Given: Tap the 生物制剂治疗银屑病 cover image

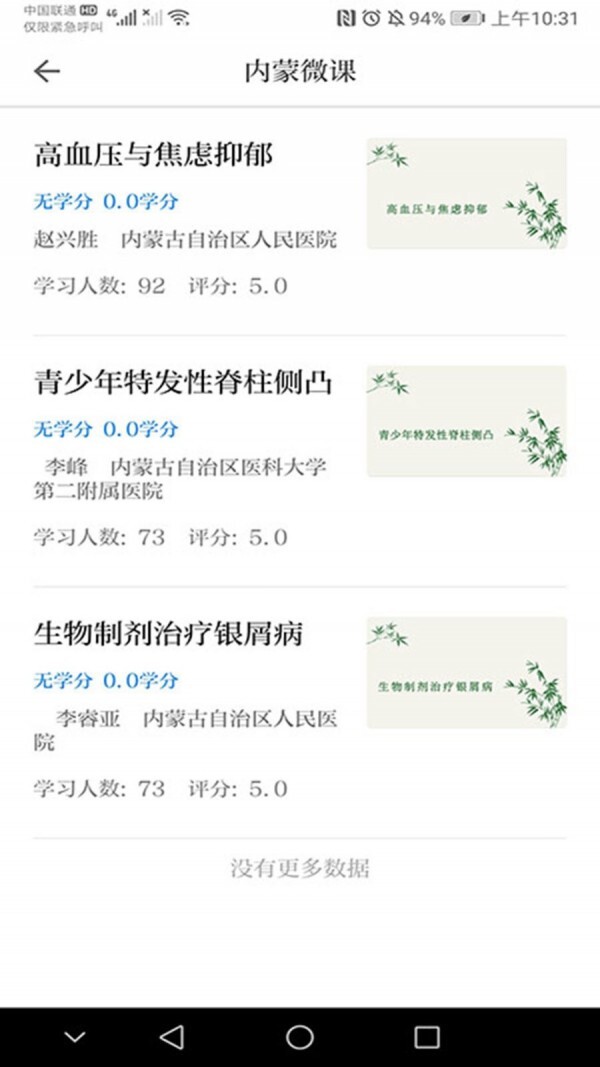Looking at the screenshot, I should click(466, 672).
